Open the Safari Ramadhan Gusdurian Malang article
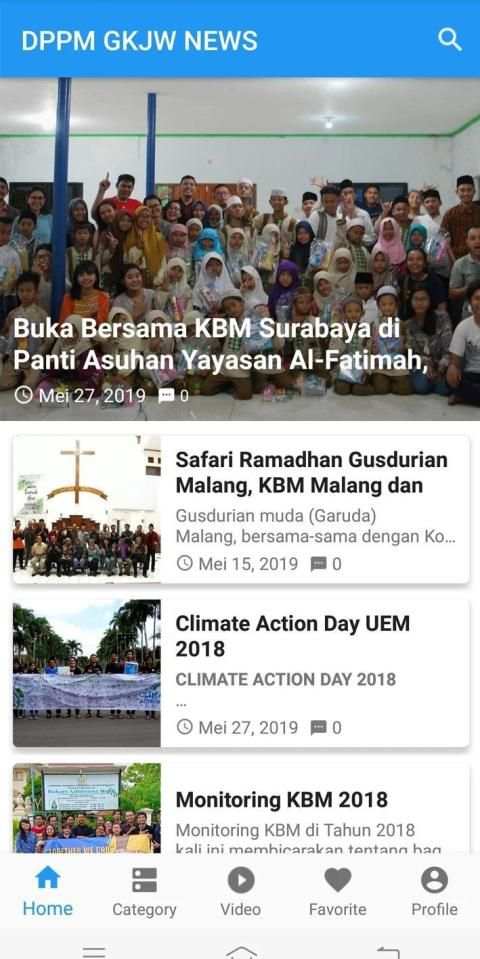Screen dimensions: 480x959 [x=241, y=509]
